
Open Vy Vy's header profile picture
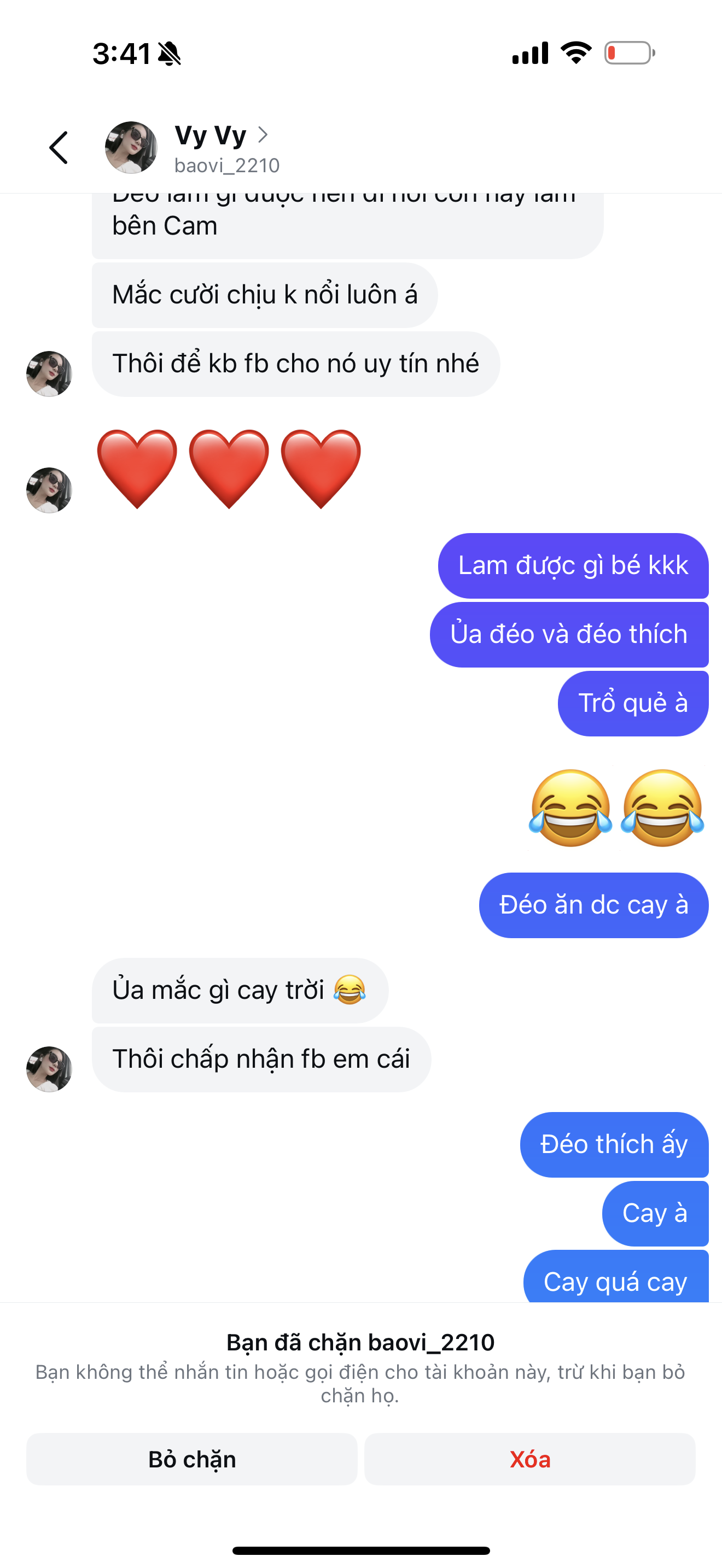click(x=131, y=148)
